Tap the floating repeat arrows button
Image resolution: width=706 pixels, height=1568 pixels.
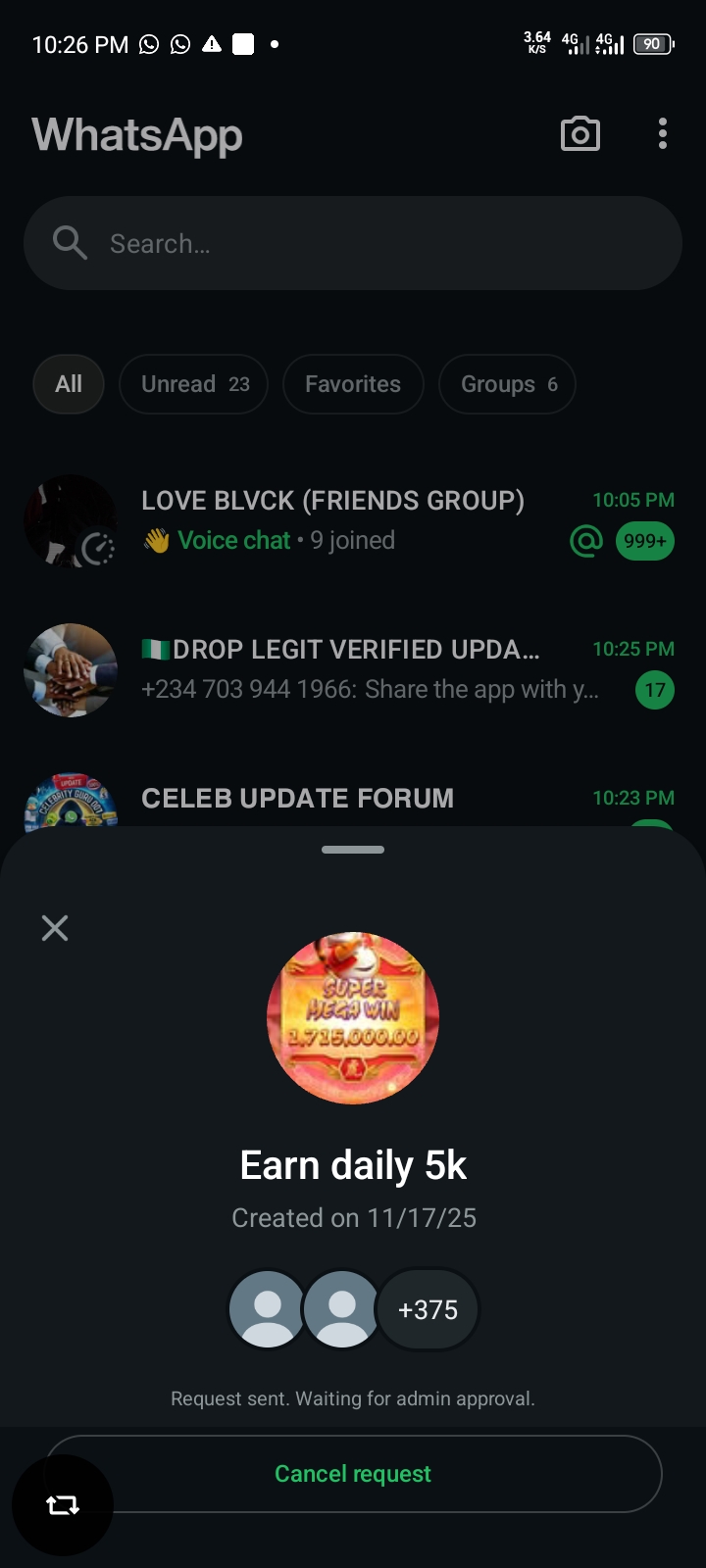[x=63, y=1505]
